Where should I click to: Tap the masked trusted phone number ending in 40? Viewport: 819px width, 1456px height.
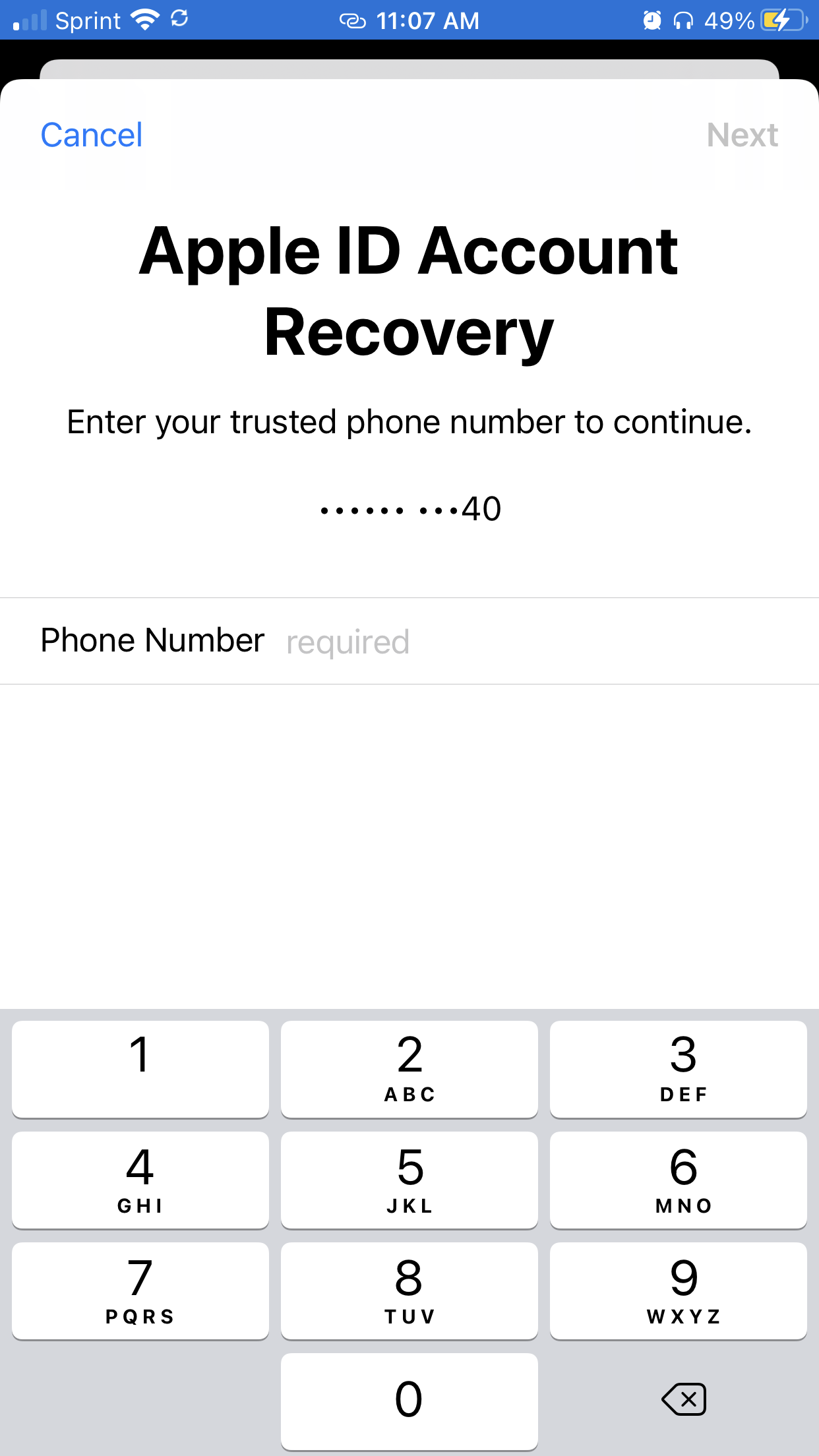409,508
